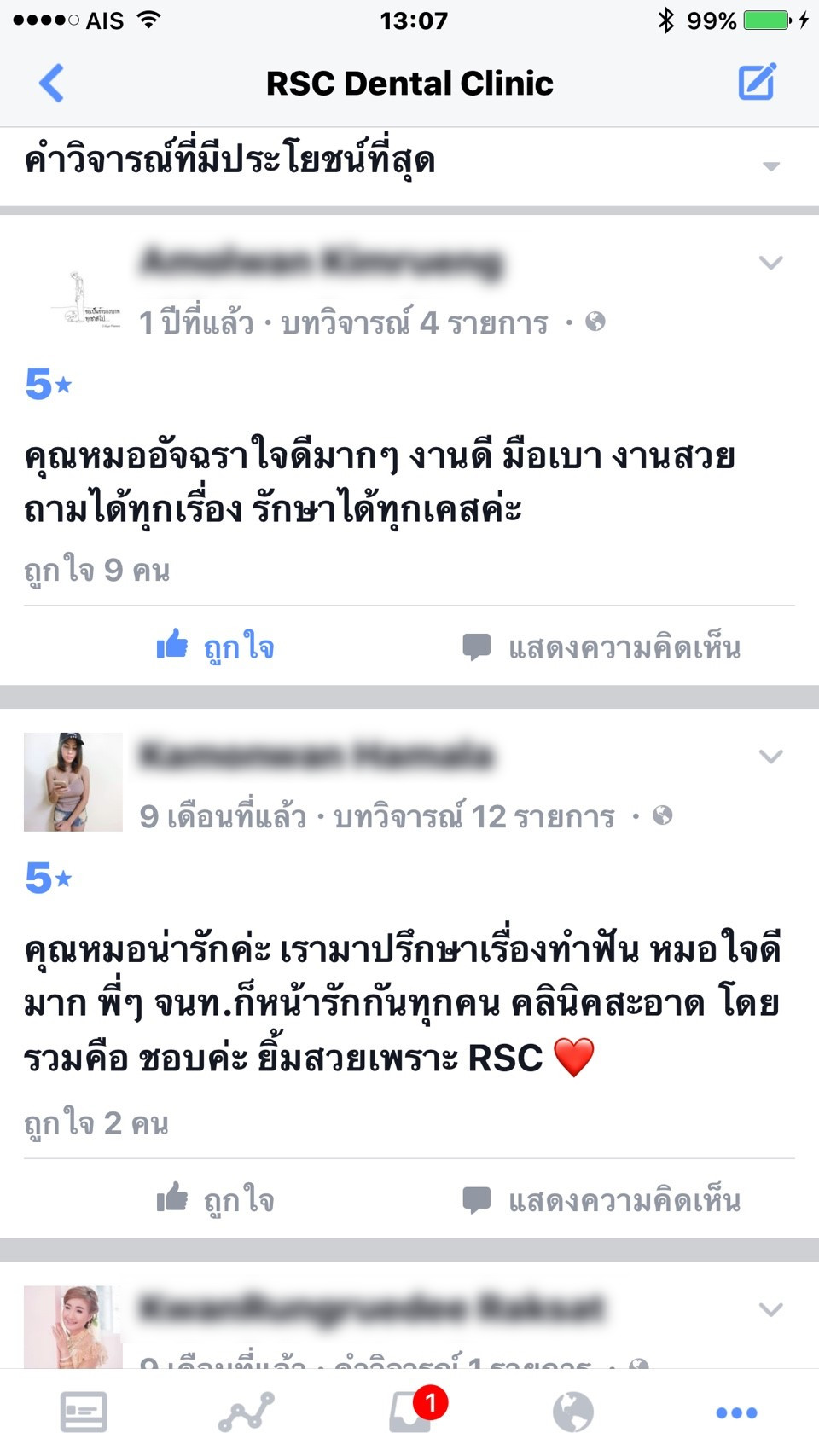Comment on the คุณหมอน่ารักค่ะ review
This screenshot has width=819, height=1456.
pyautogui.click(x=601, y=1199)
